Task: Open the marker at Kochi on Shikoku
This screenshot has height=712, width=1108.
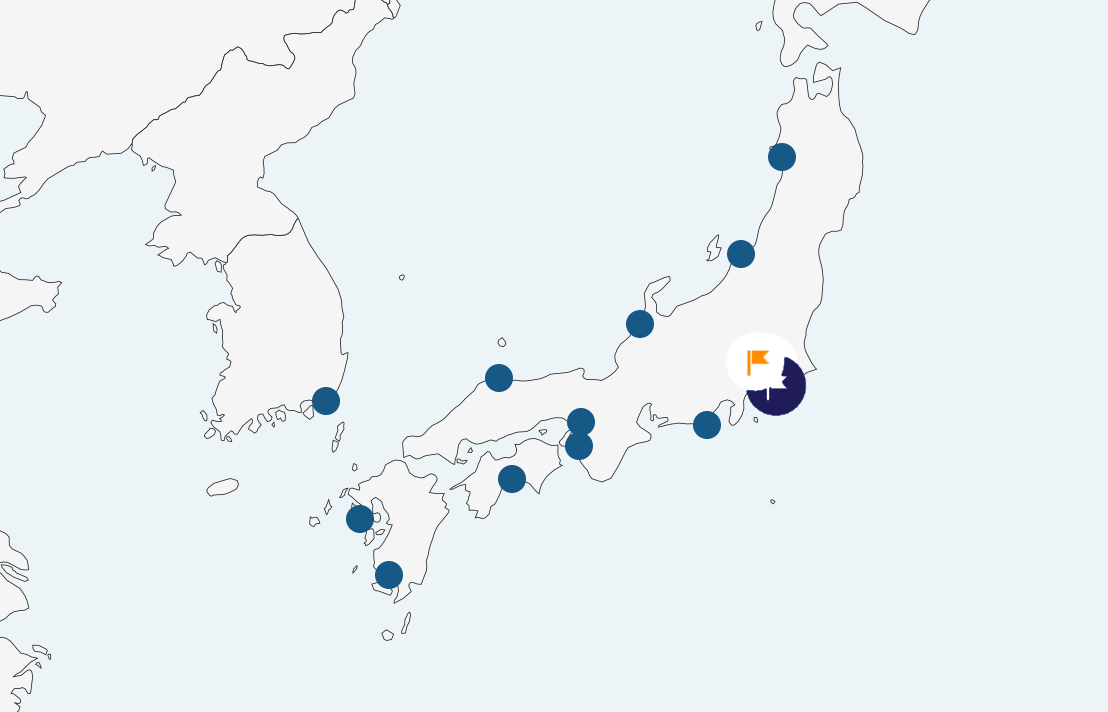Action: [x=512, y=479]
